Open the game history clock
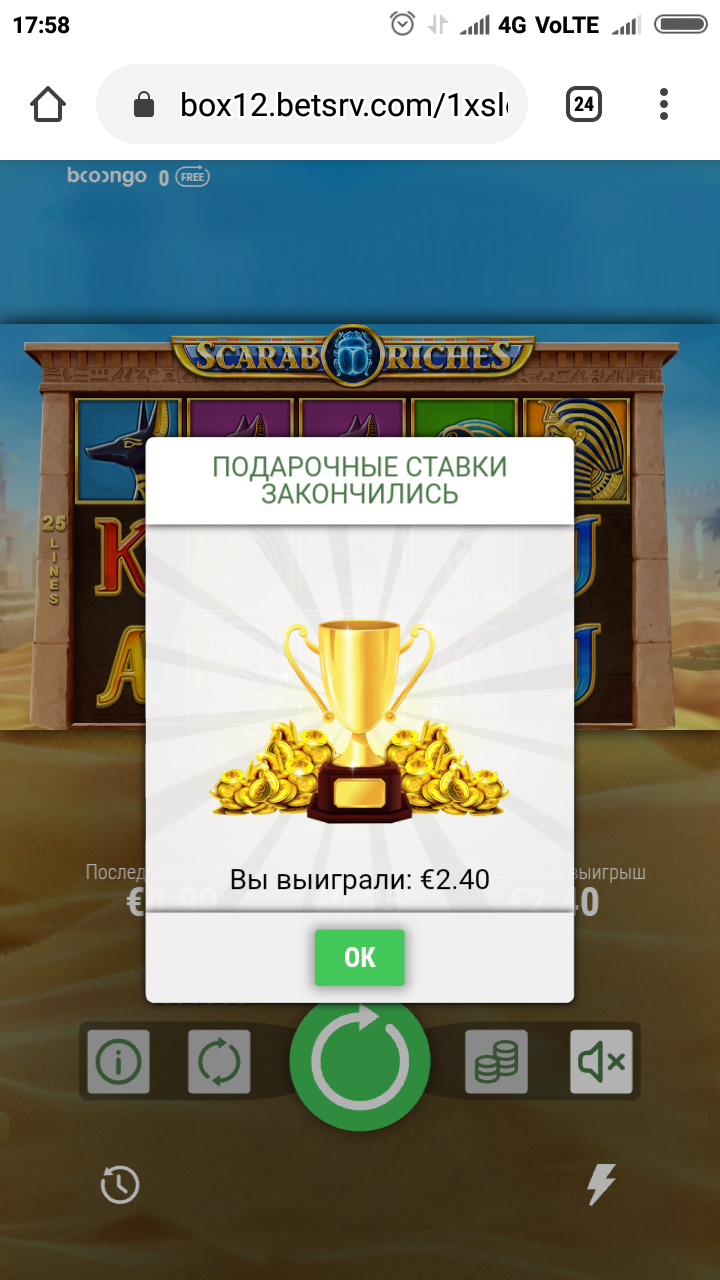The width and height of the screenshot is (720, 1280). [x=120, y=1185]
